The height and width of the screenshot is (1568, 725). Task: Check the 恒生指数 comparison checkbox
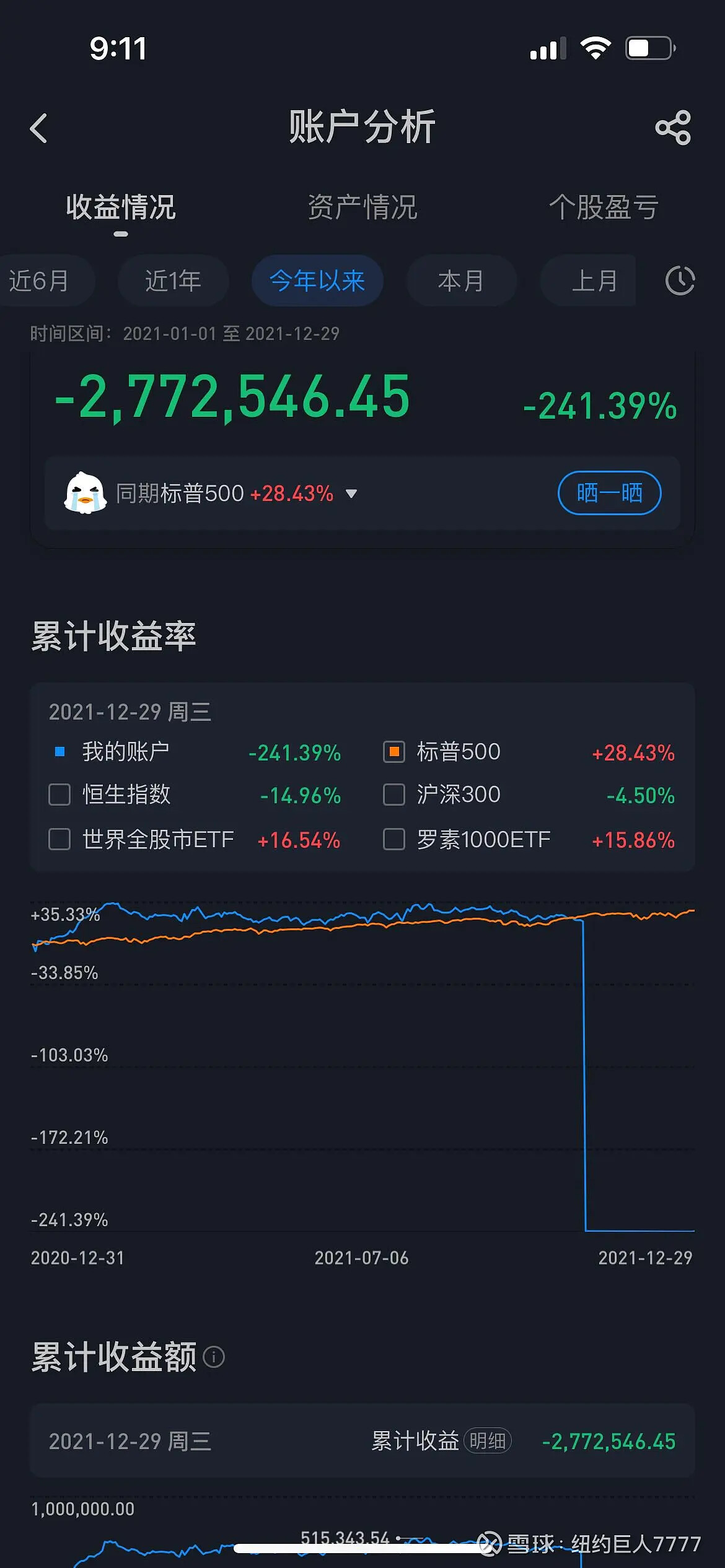pos(59,795)
